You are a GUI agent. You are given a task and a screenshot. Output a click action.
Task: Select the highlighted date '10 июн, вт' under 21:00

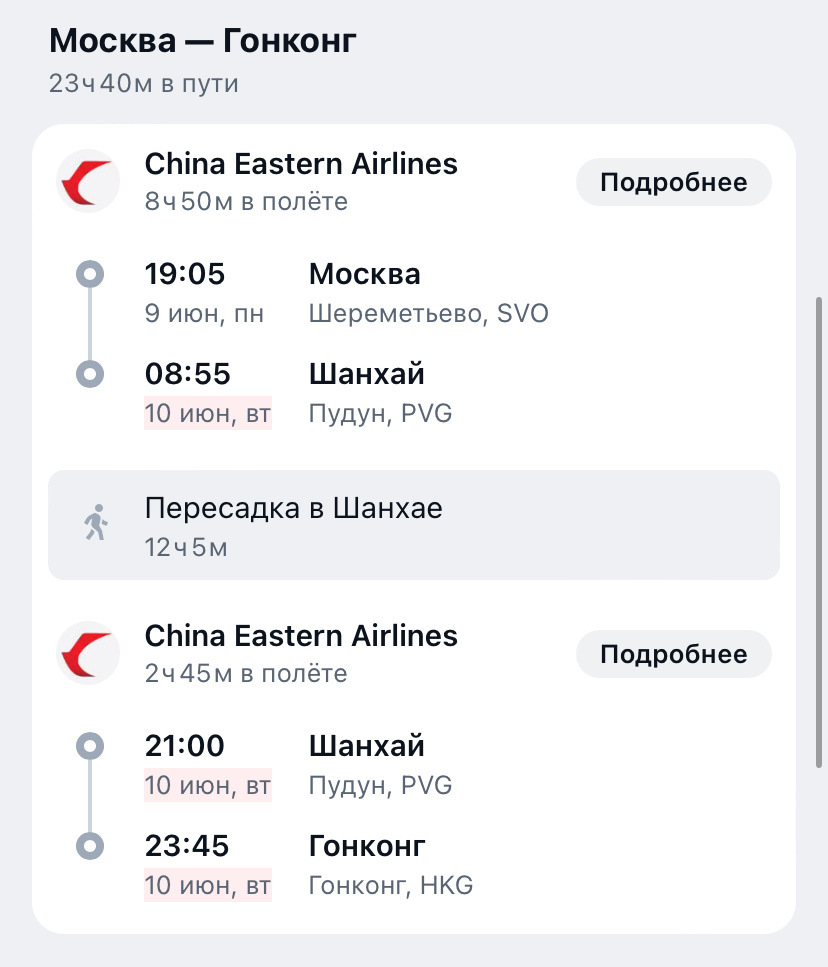[208, 785]
